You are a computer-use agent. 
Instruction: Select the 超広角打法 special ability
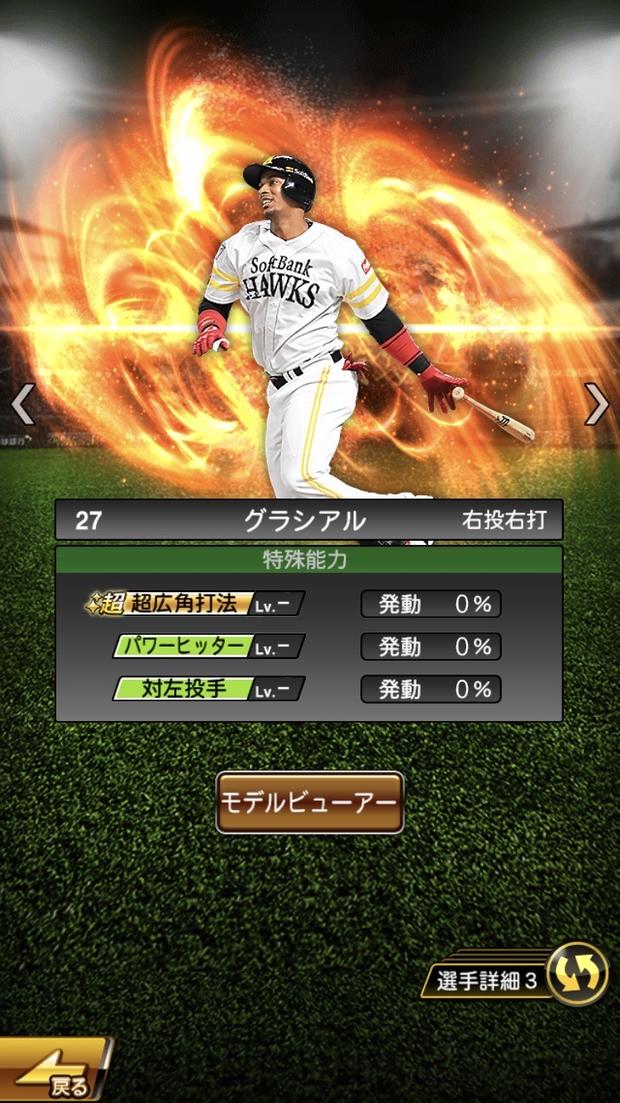(x=195, y=604)
